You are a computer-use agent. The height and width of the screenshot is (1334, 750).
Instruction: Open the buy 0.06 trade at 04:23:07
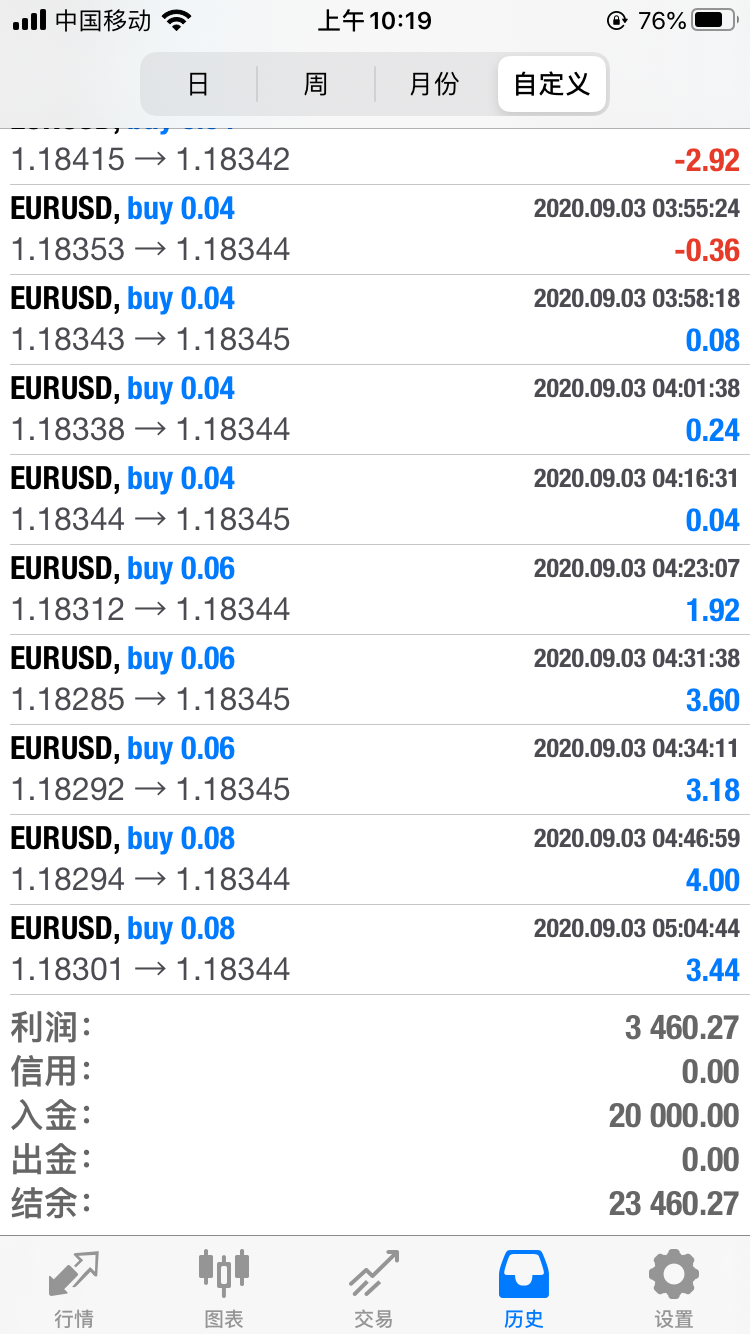click(375, 589)
